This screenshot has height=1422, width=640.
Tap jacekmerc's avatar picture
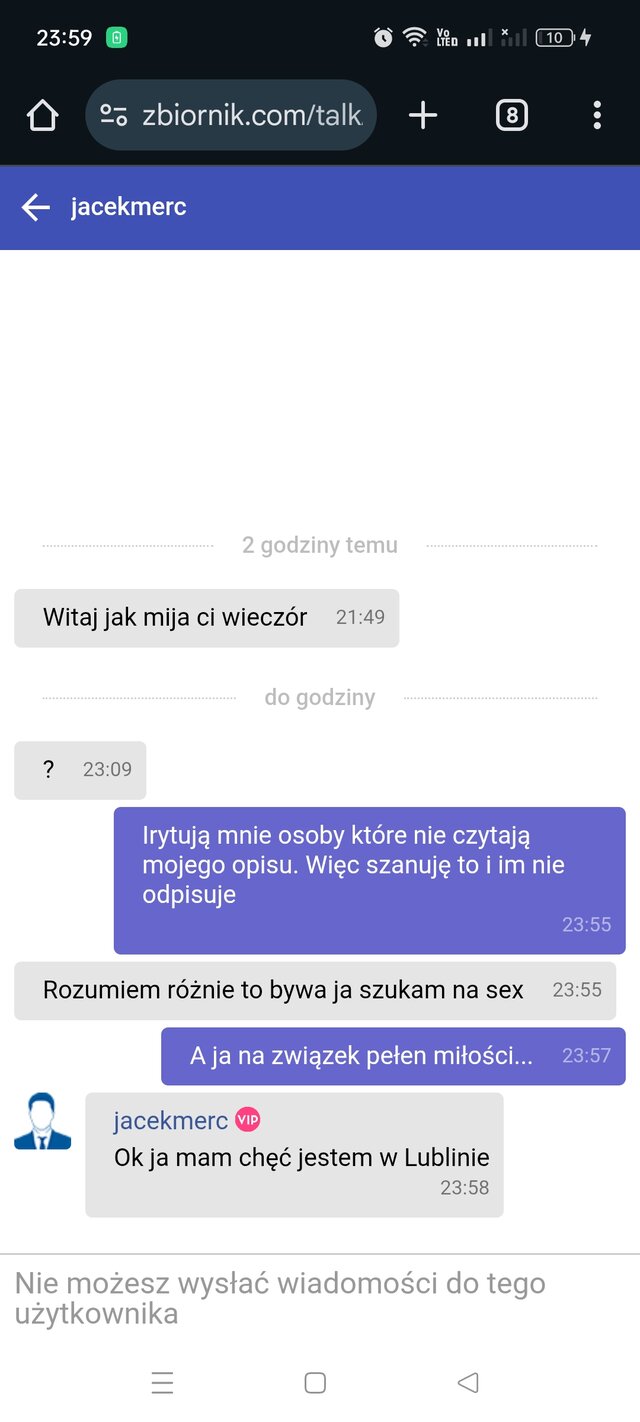click(x=42, y=1121)
